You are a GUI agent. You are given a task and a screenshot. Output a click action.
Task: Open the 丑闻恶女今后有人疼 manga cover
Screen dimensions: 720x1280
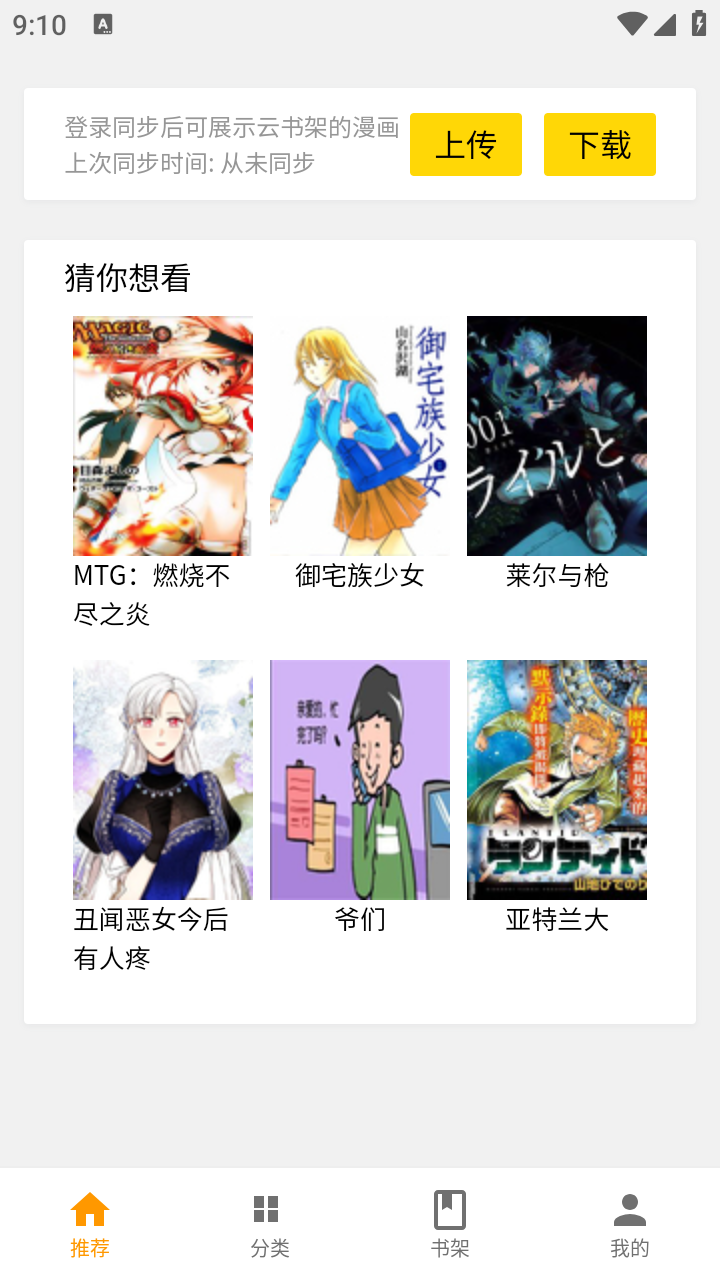click(x=162, y=779)
